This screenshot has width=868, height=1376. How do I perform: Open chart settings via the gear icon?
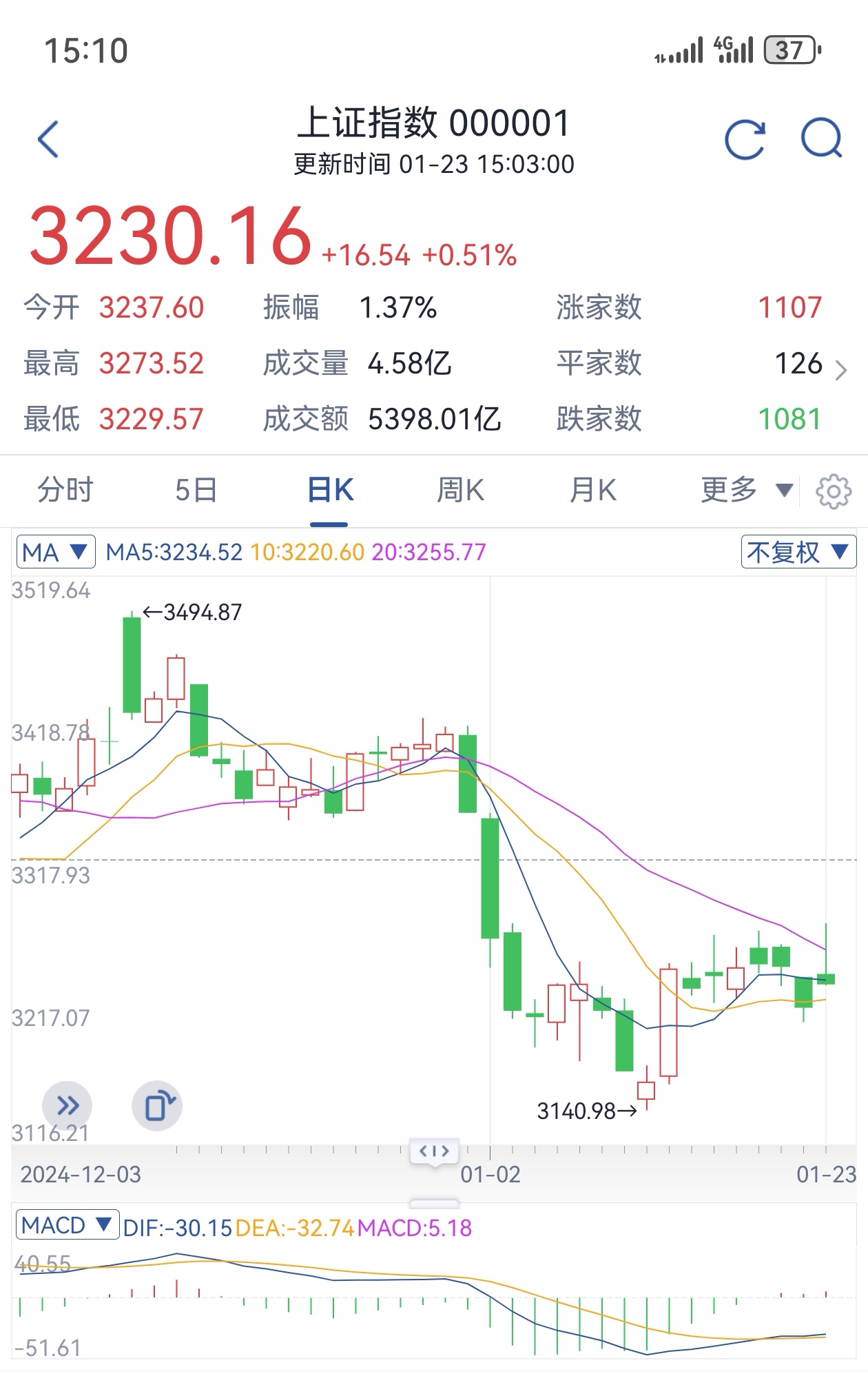(x=831, y=491)
